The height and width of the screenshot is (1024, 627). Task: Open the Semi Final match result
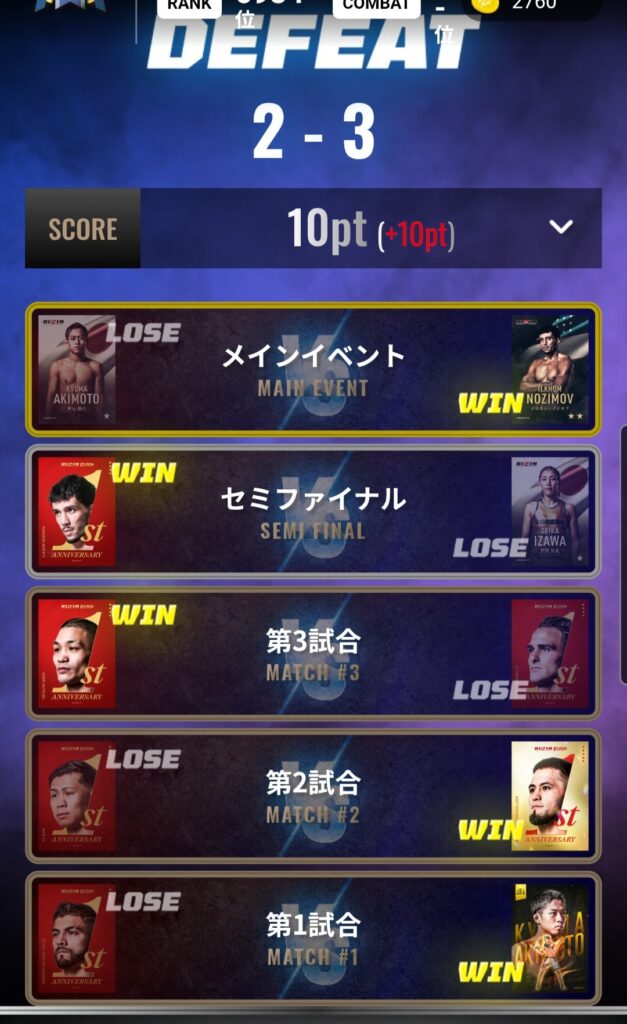point(313,511)
